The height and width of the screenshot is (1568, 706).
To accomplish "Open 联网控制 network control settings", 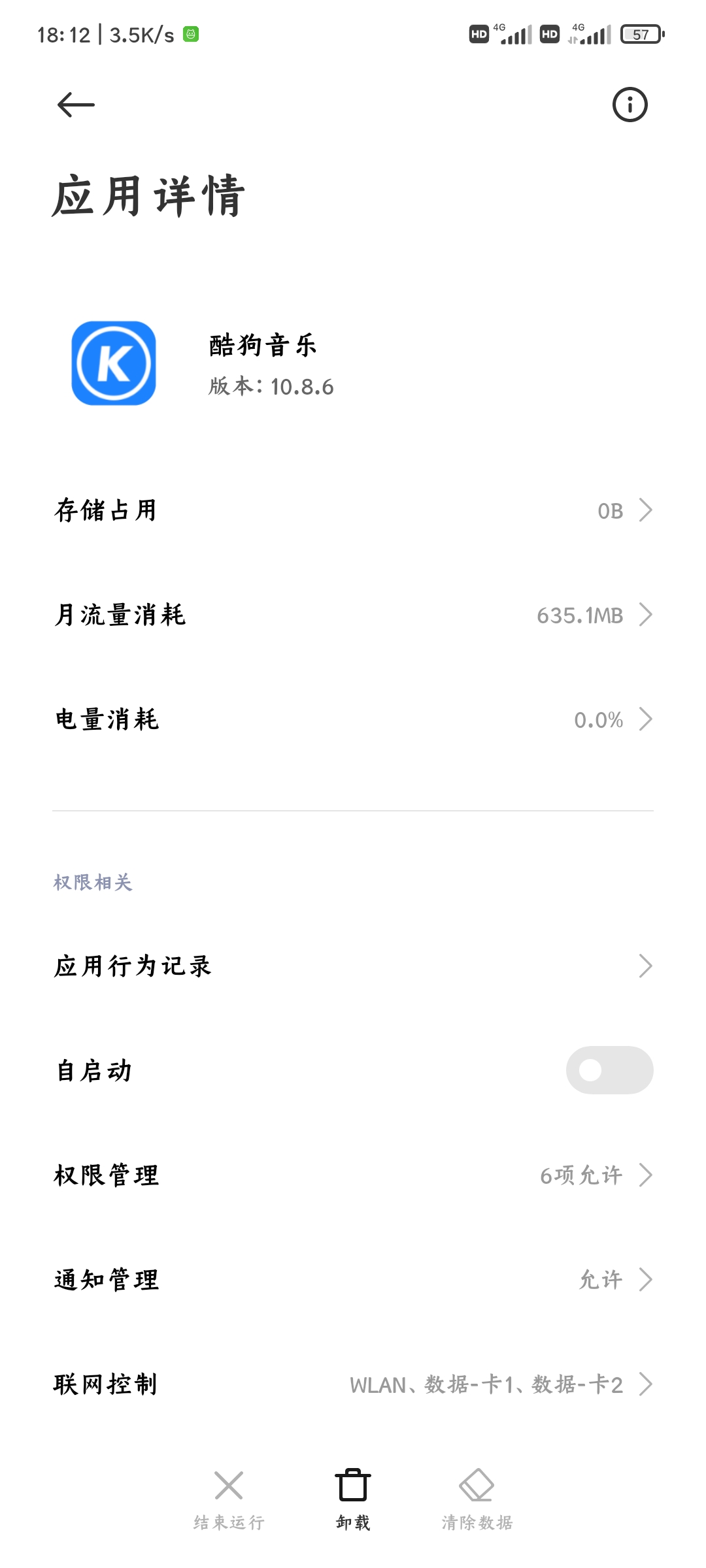I will coord(353,1384).
